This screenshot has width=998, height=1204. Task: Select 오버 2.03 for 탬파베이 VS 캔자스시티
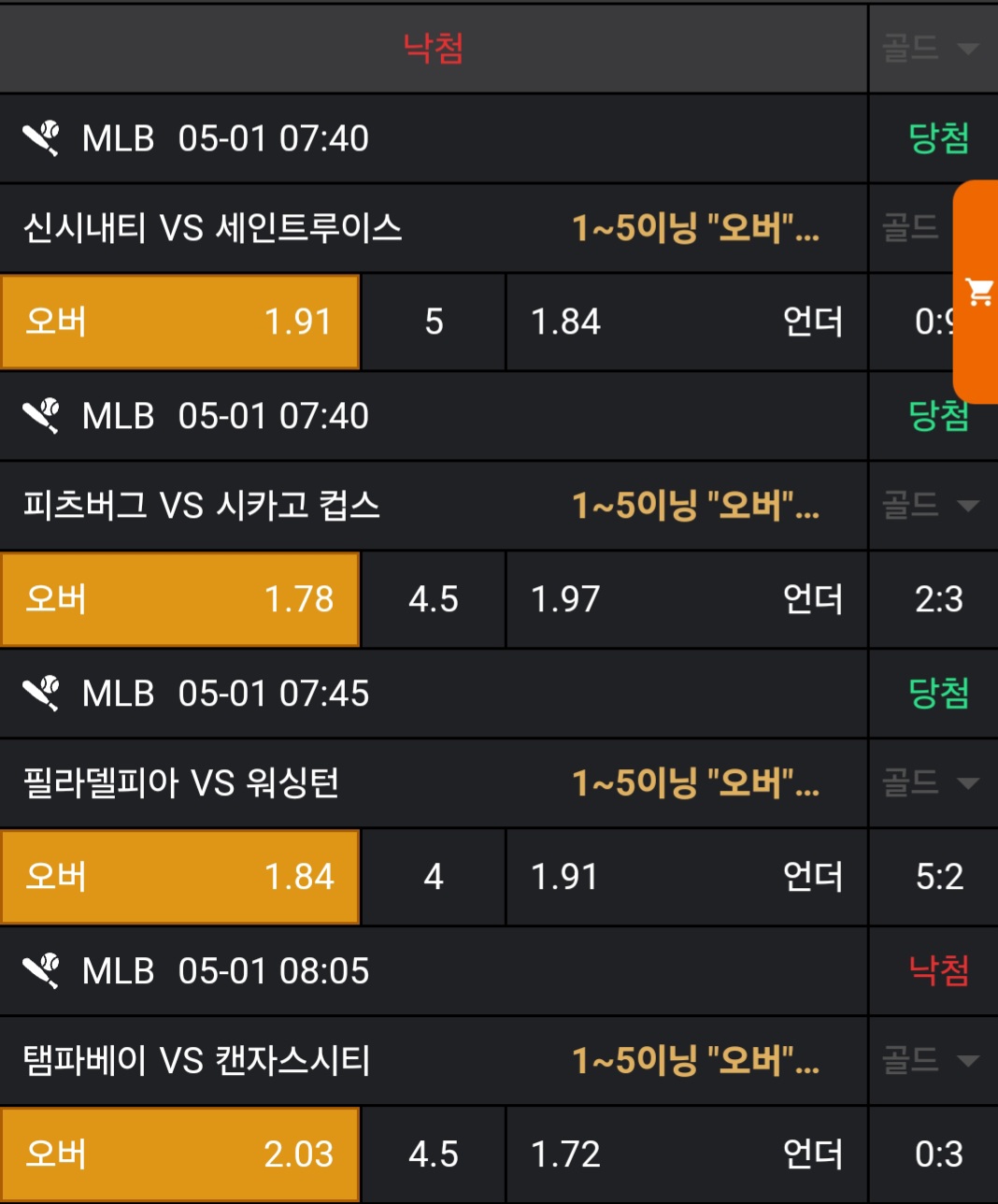pyautogui.click(x=180, y=1154)
